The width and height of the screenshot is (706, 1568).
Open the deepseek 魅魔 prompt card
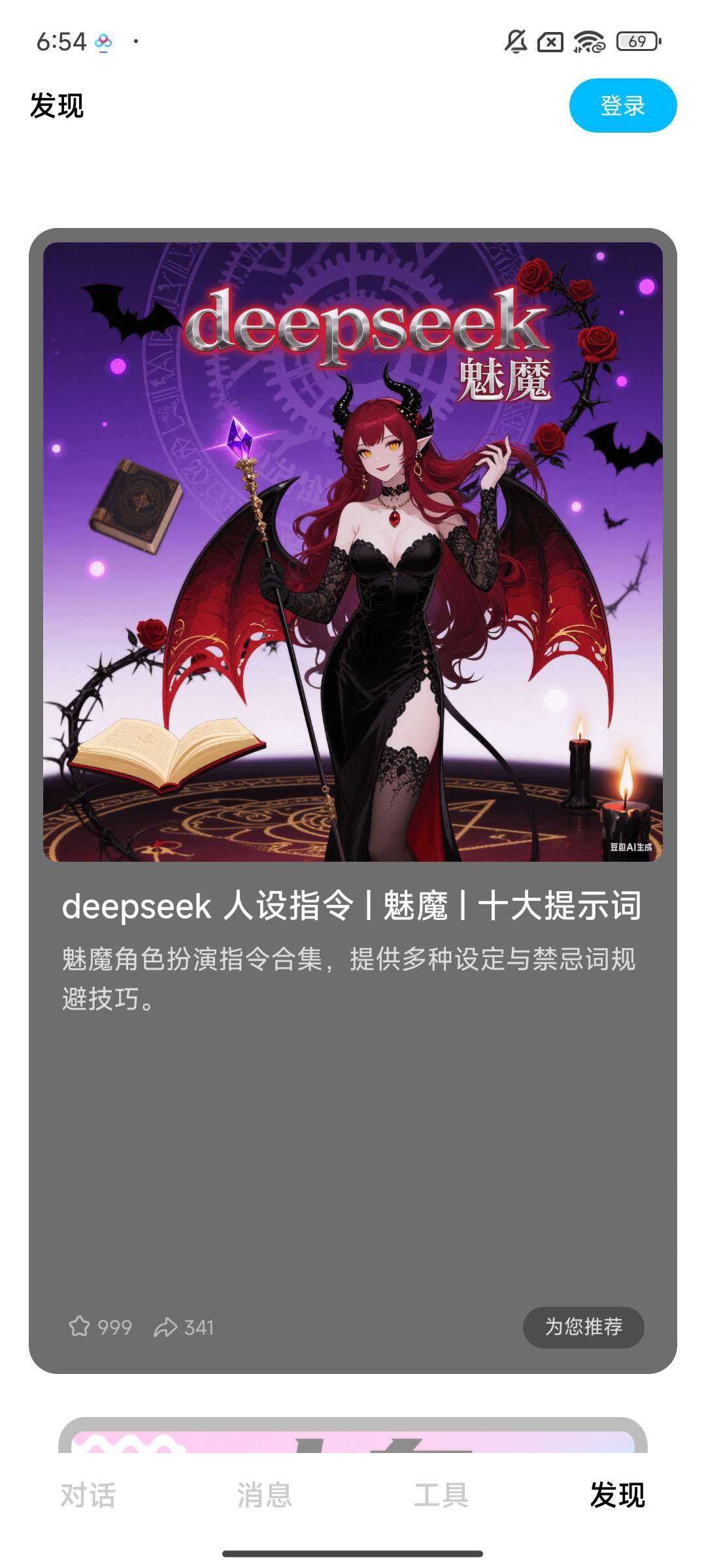click(352, 719)
